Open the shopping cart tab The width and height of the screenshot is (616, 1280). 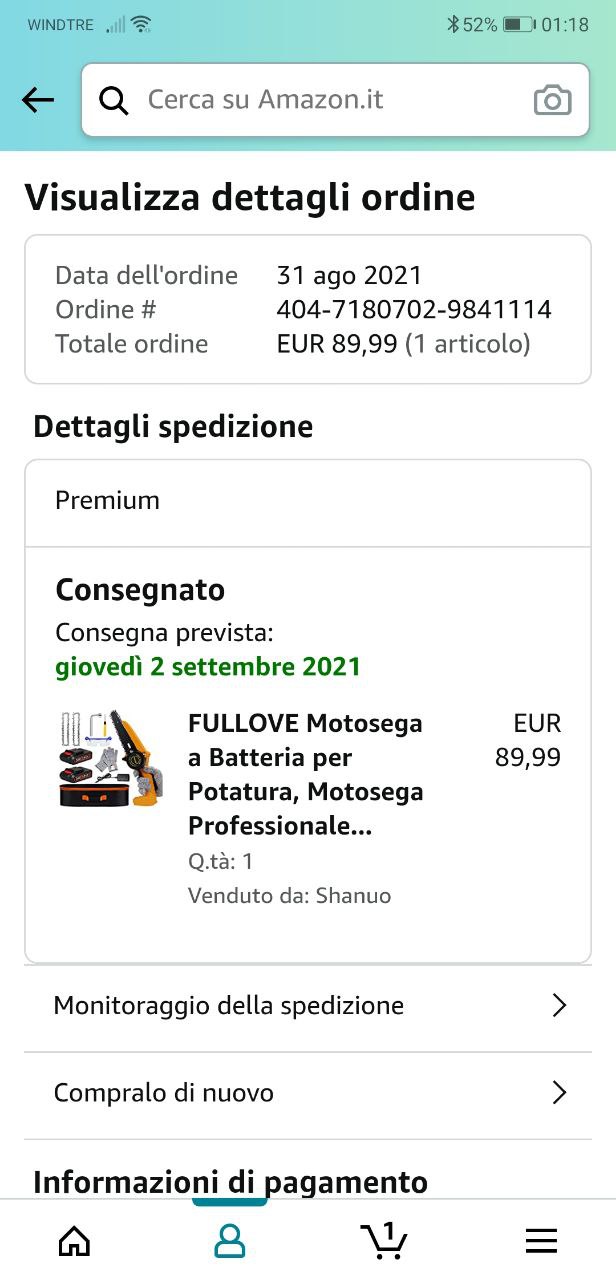pyautogui.click(x=384, y=1241)
